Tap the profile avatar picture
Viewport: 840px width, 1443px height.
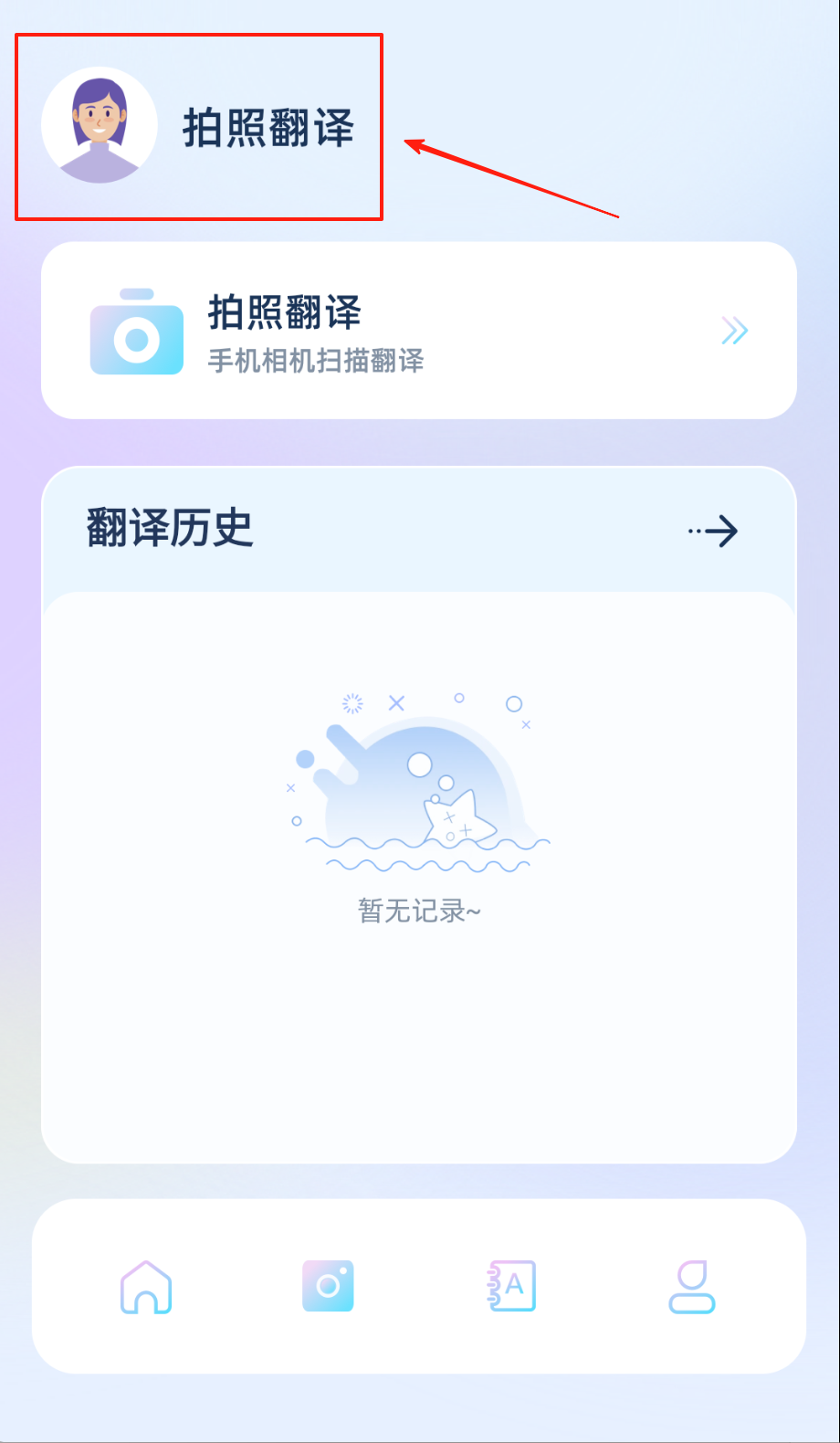pyautogui.click(x=99, y=125)
